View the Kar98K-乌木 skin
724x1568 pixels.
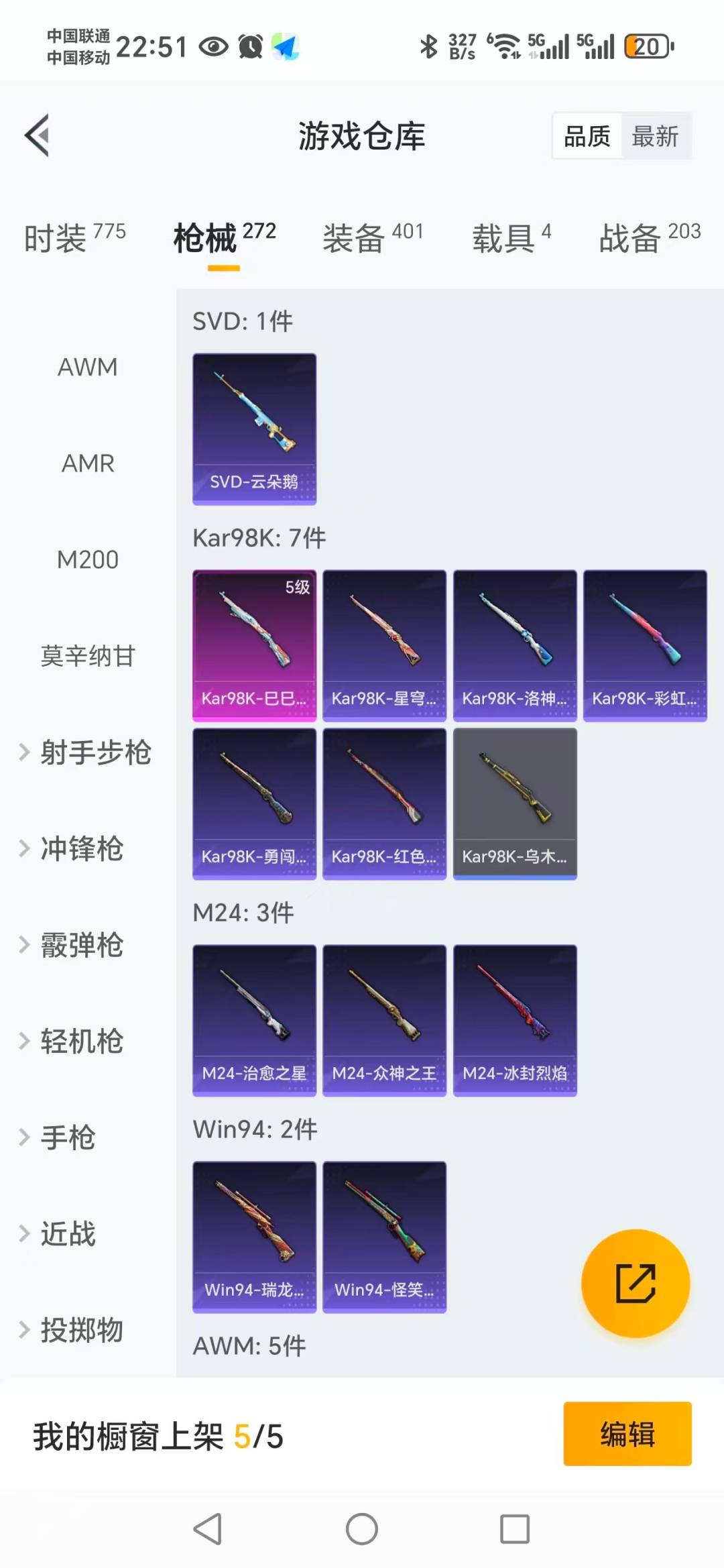[x=515, y=803]
